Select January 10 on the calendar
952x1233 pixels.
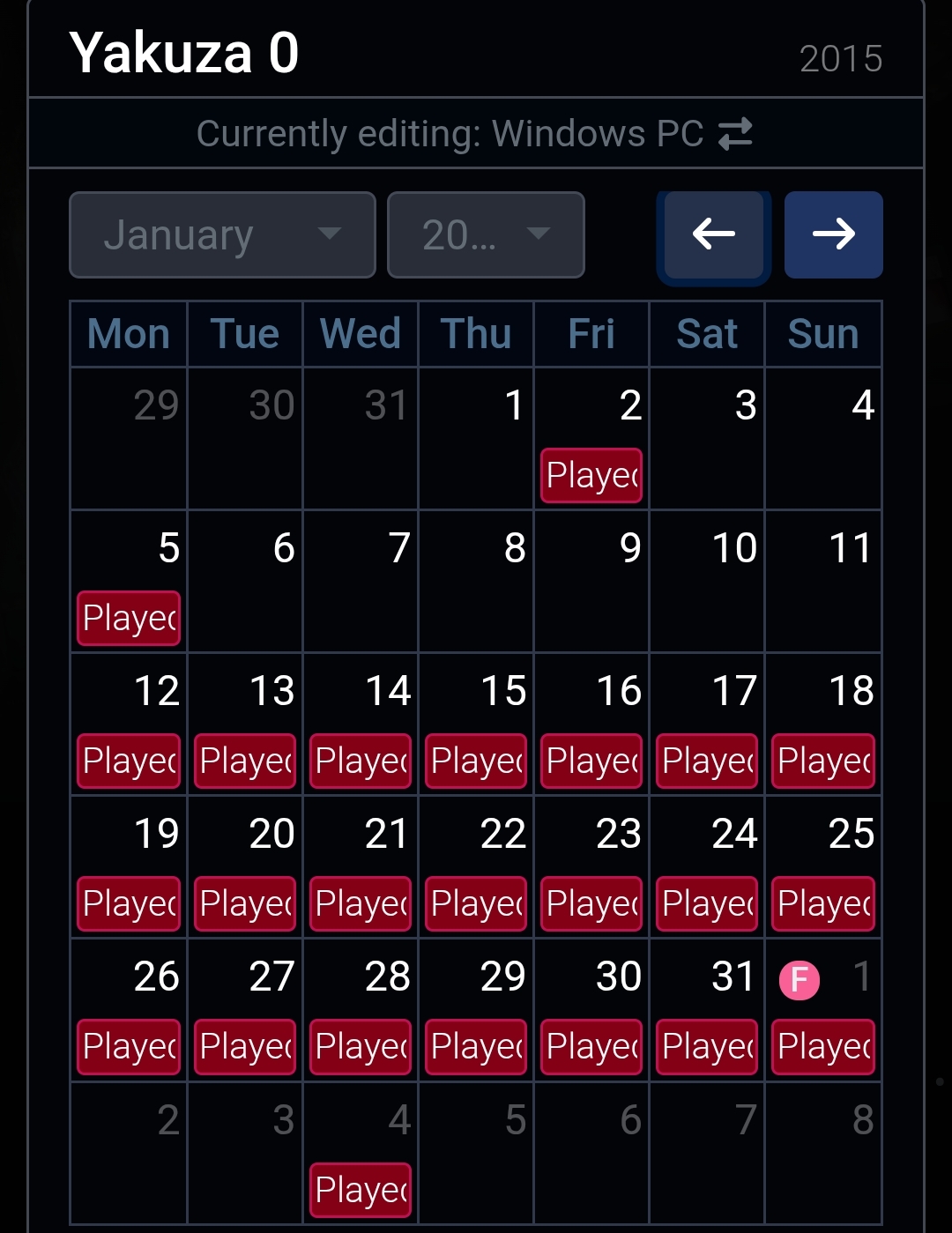pos(707,580)
